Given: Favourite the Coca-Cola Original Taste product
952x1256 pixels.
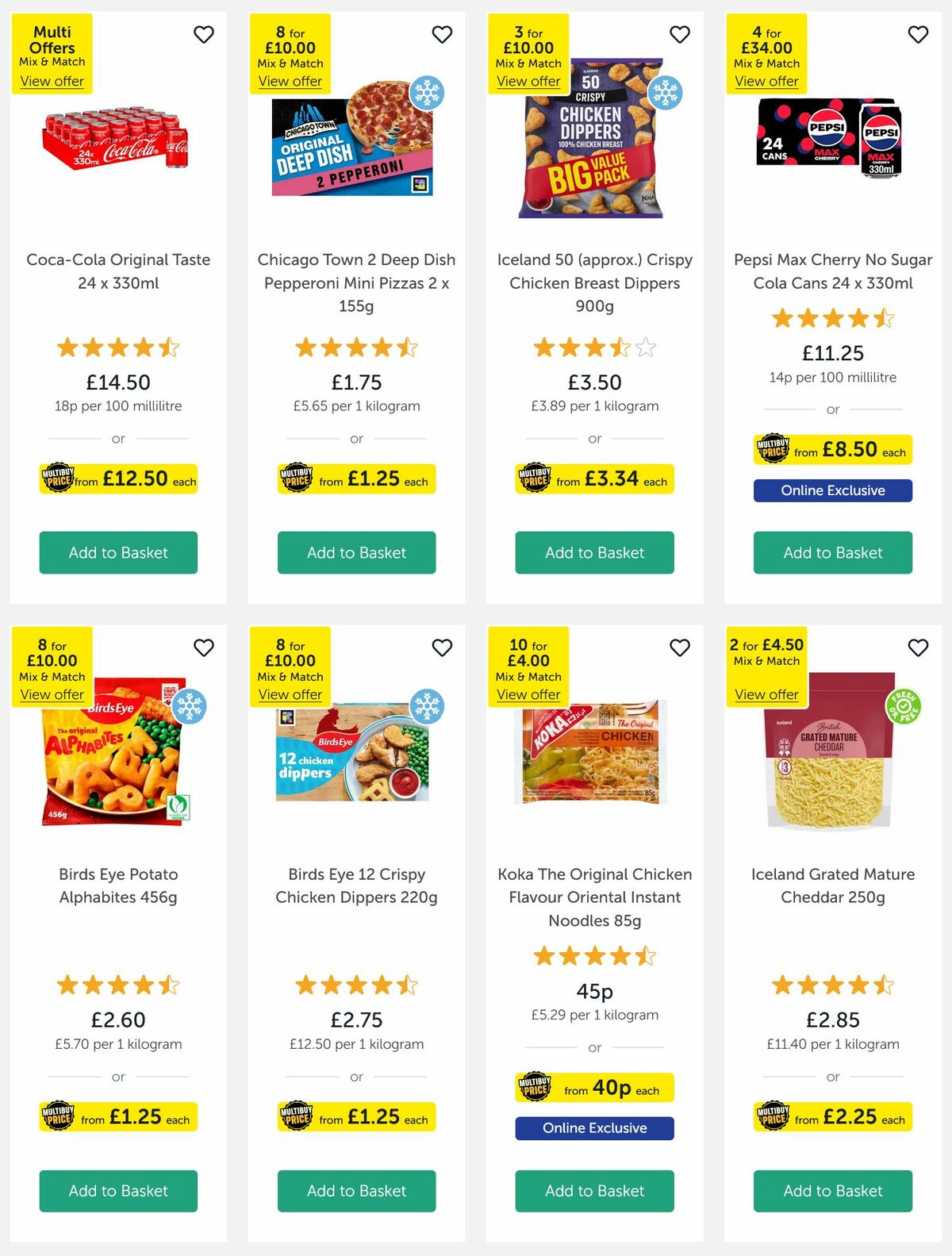Looking at the screenshot, I should pyautogui.click(x=203, y=35).
